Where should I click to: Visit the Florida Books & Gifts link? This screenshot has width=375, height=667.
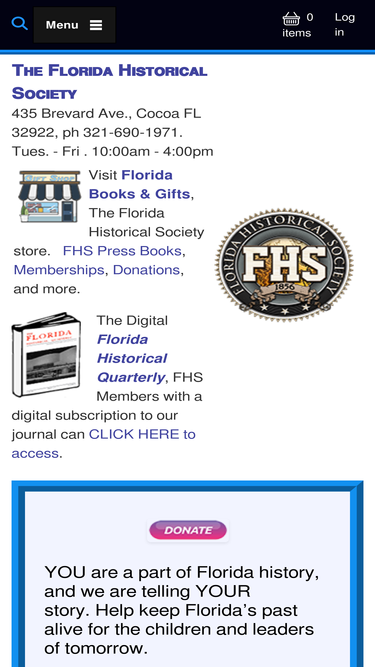click(139, 184)
